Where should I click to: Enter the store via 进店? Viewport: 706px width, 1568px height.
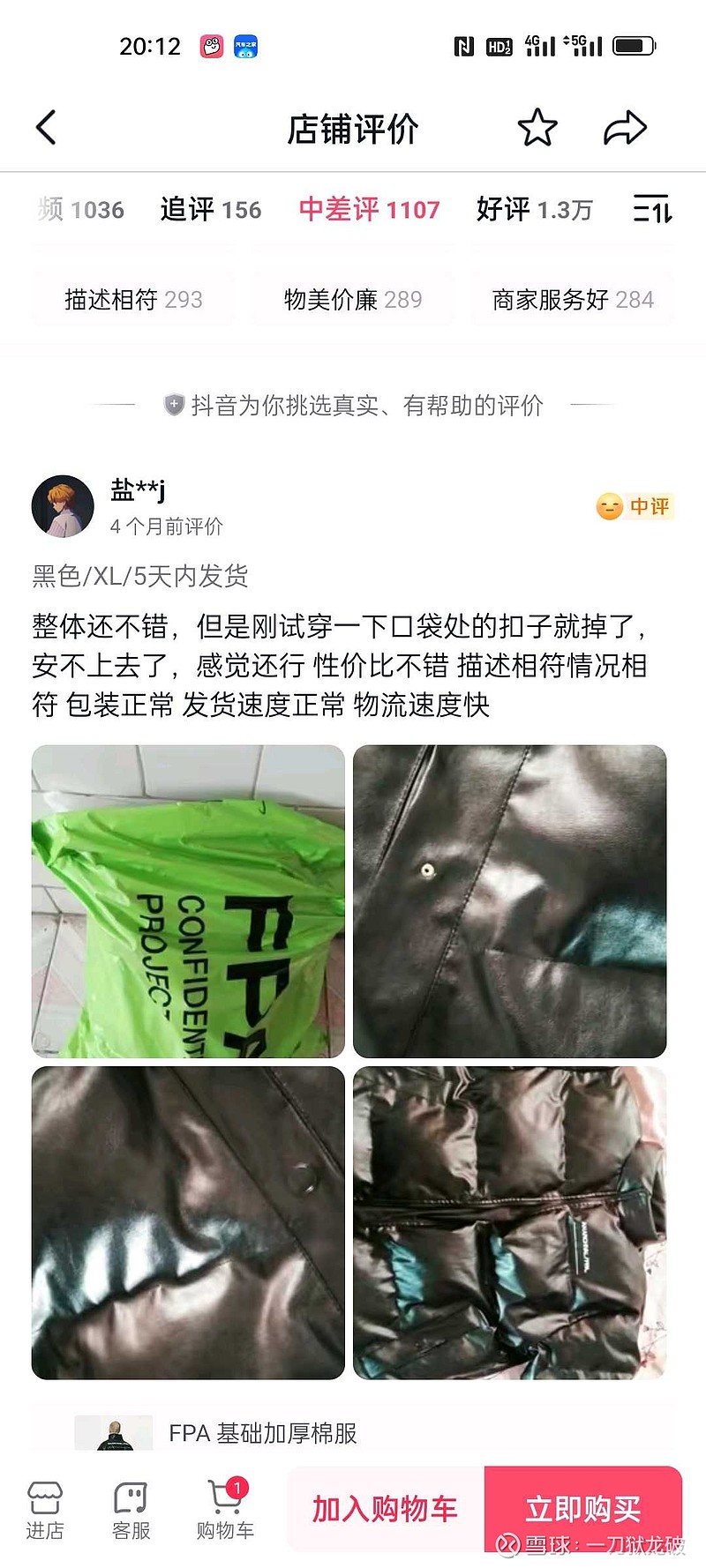44,1511
